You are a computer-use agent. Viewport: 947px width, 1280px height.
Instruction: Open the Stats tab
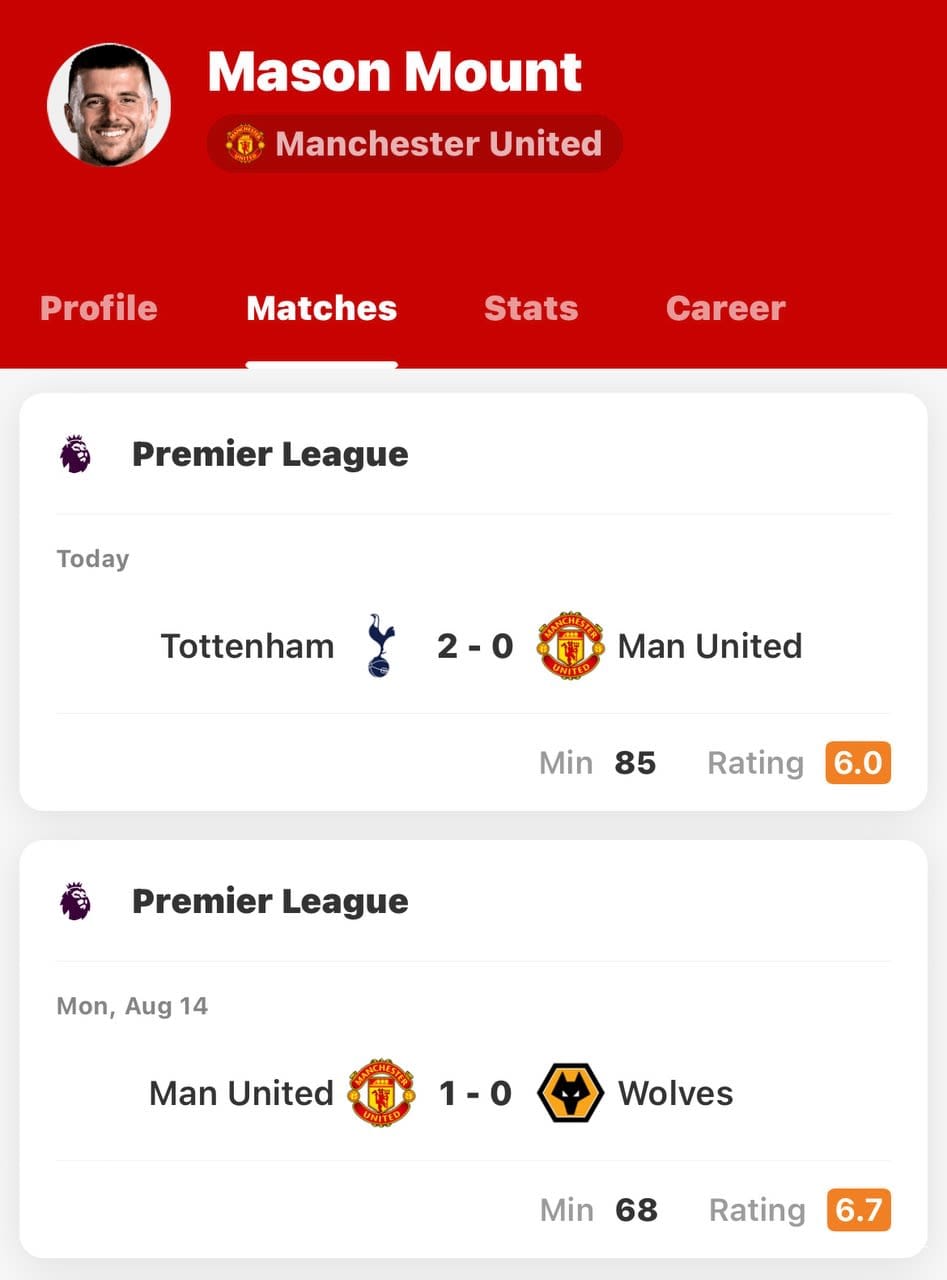pyautogui.click(x=530, y=308)
